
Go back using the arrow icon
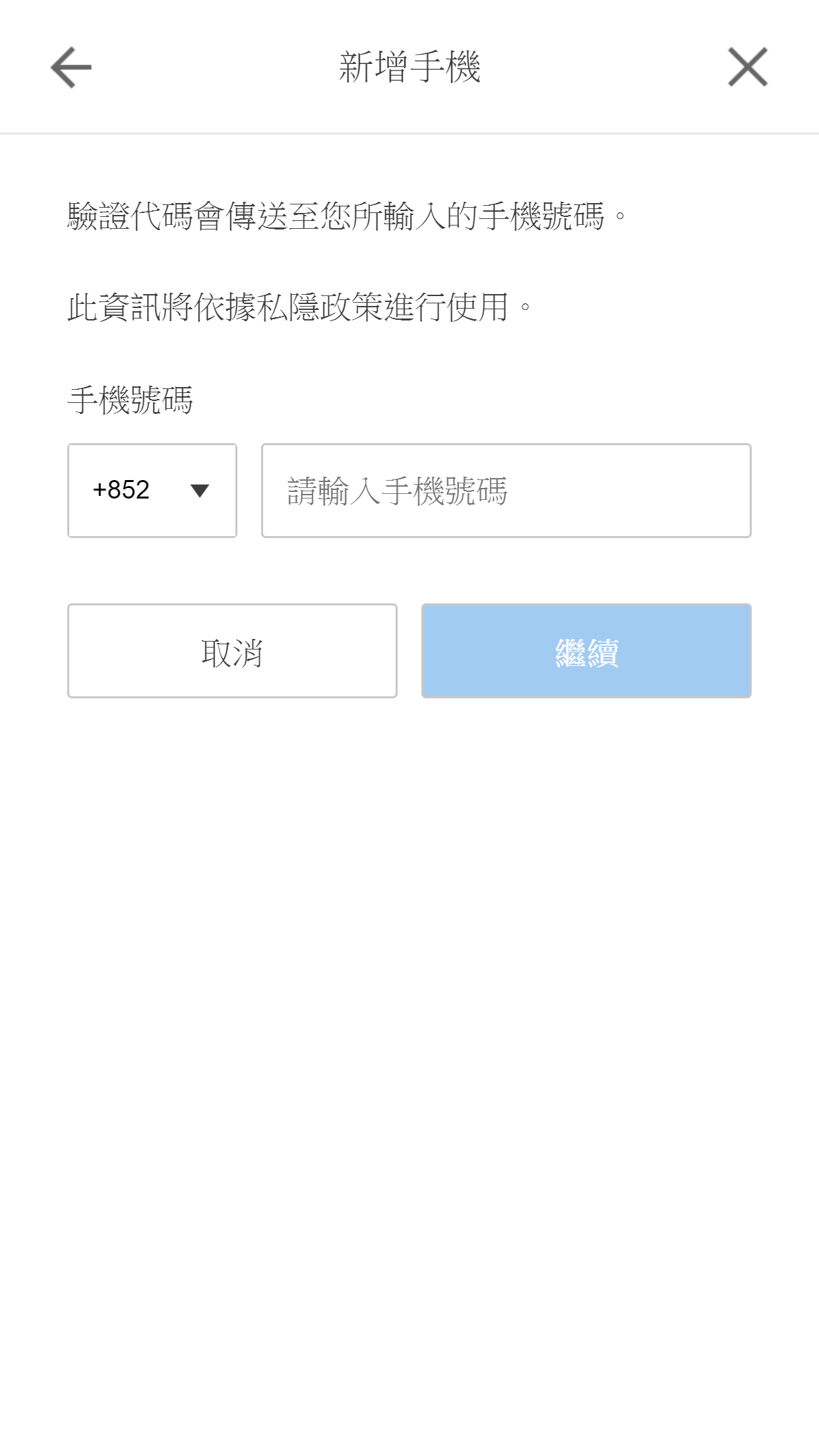click(71, 67)
